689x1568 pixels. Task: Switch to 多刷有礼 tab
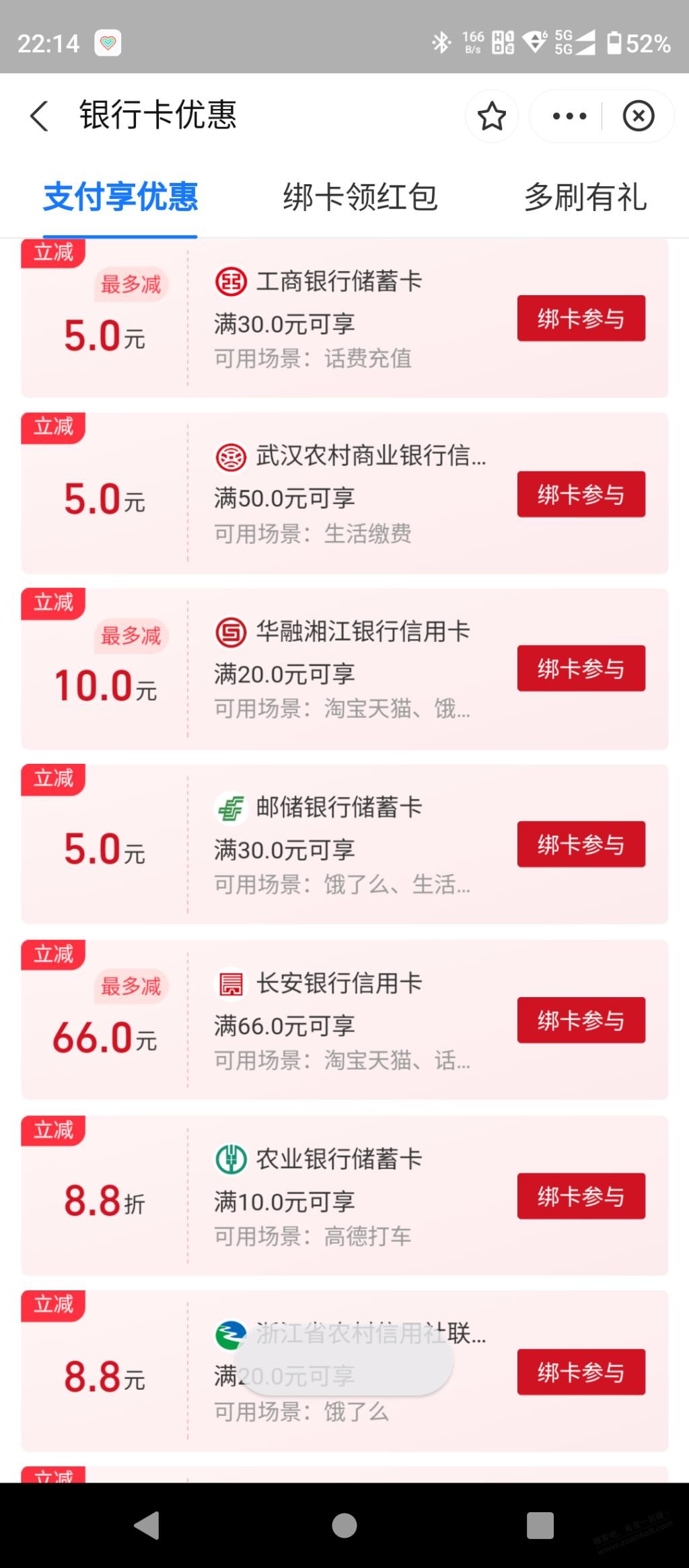click(x=585, y=198)
